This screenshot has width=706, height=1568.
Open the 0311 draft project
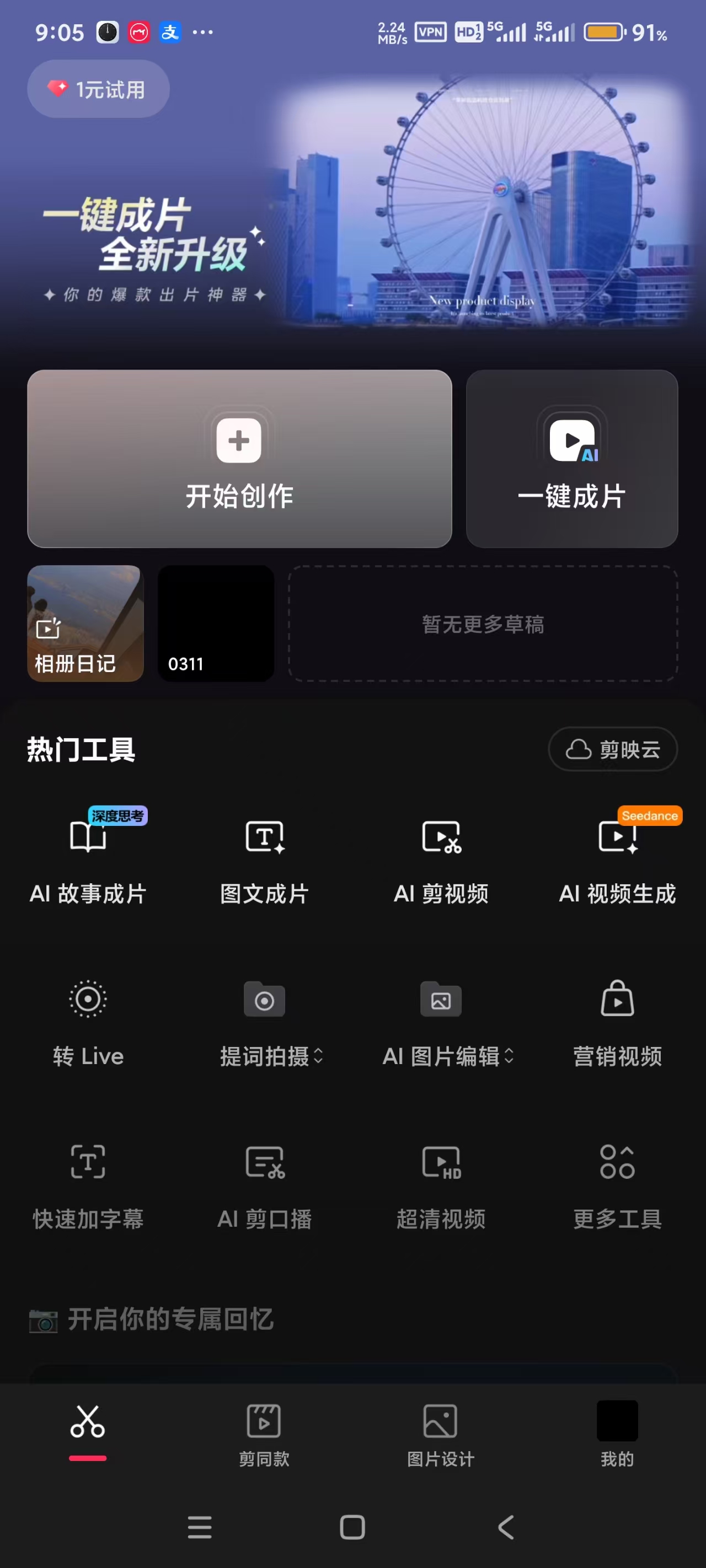pyautogui.click(x=216, y=624)
